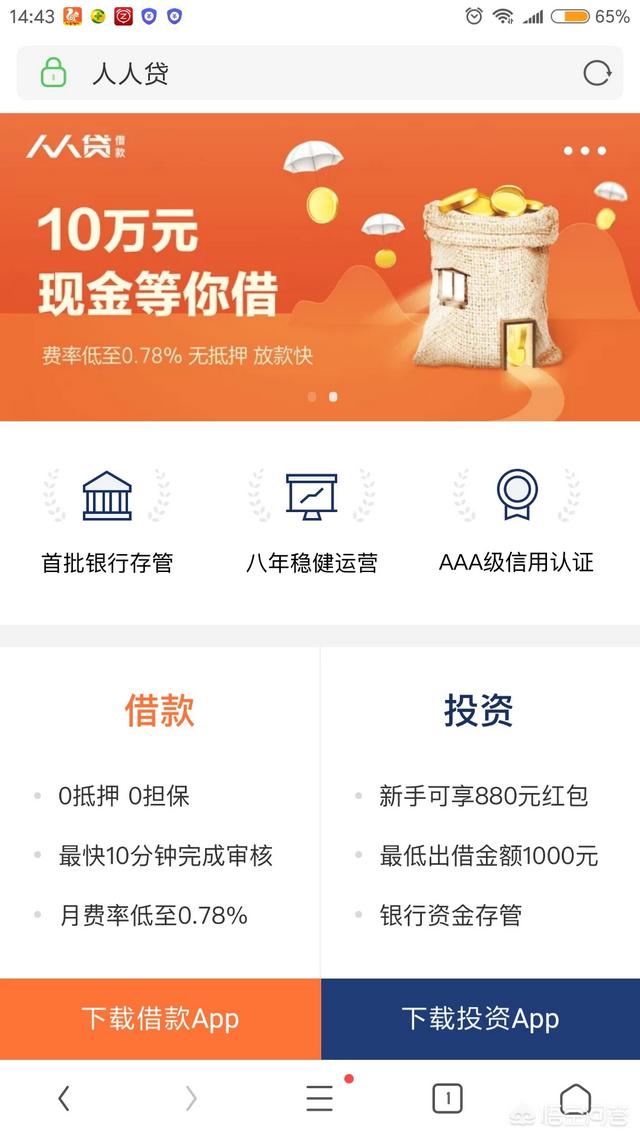
Task: Go to the browser home page
Action: (x=575, y=1099)
